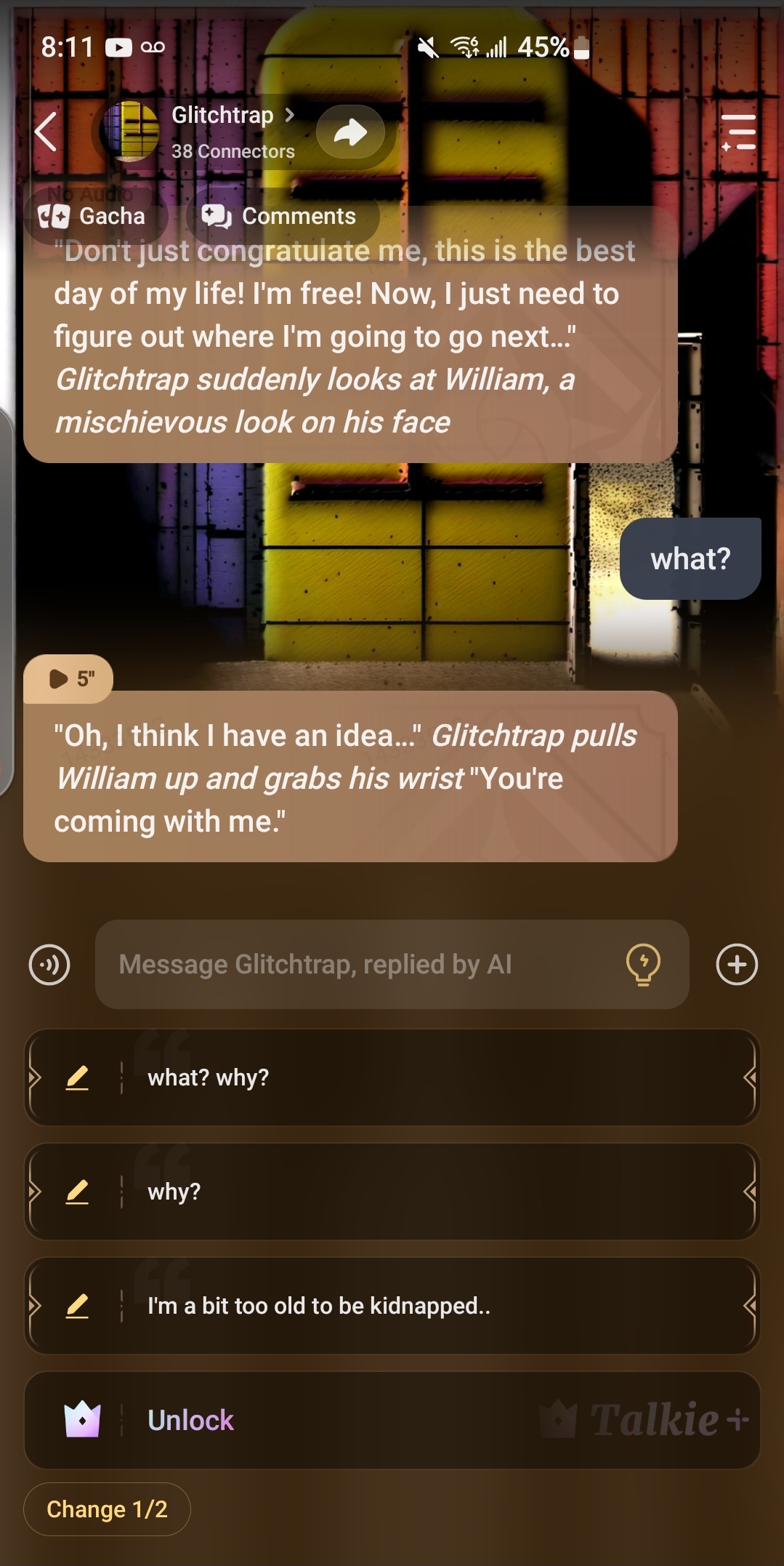Tap the voice input icon
The width and height of the screenshot is (784, 1566).
49,965
